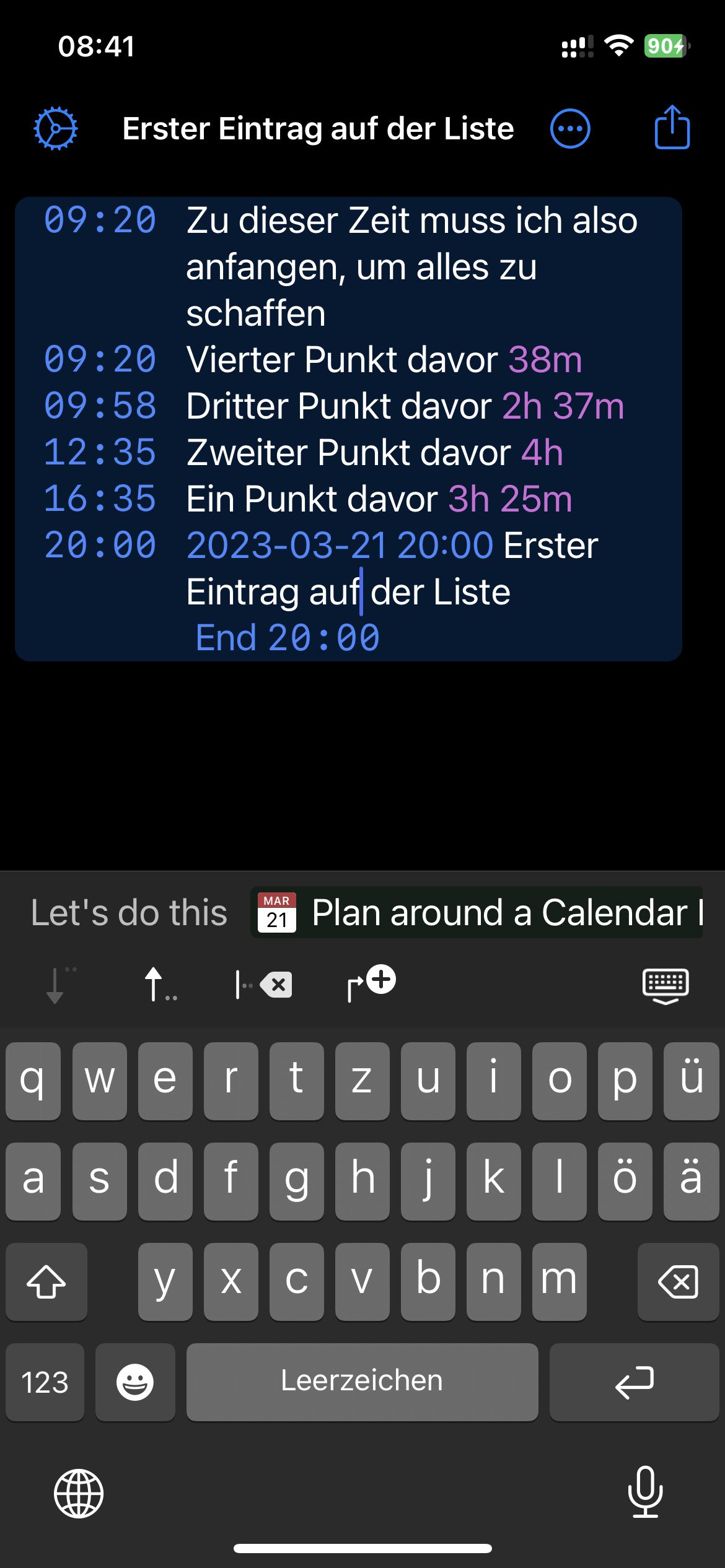Hit the backspace key on the keyboard
Screen dimensions: 725x1568
pos(678,1281)
